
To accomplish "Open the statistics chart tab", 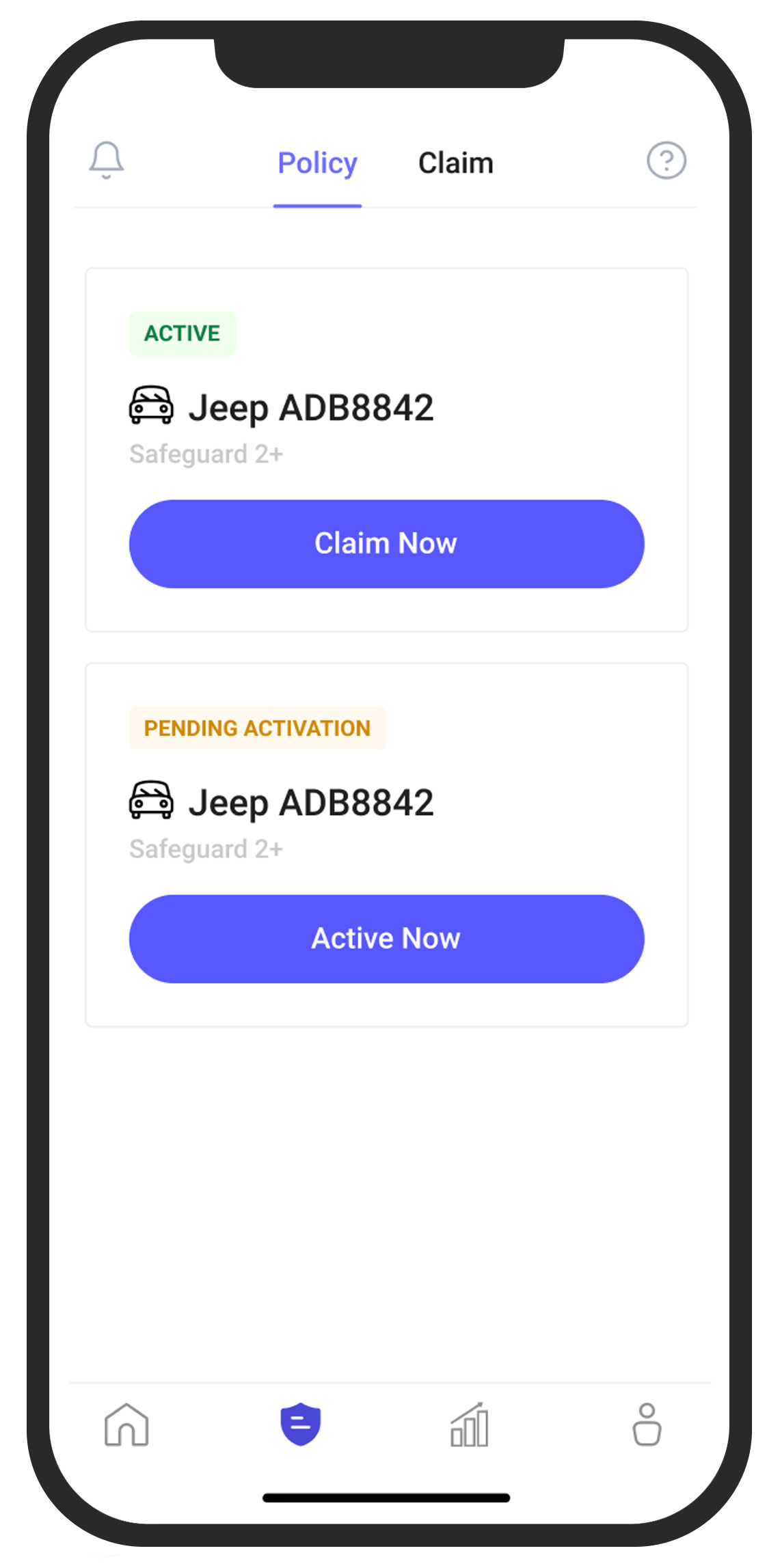I will [470, 1425].
